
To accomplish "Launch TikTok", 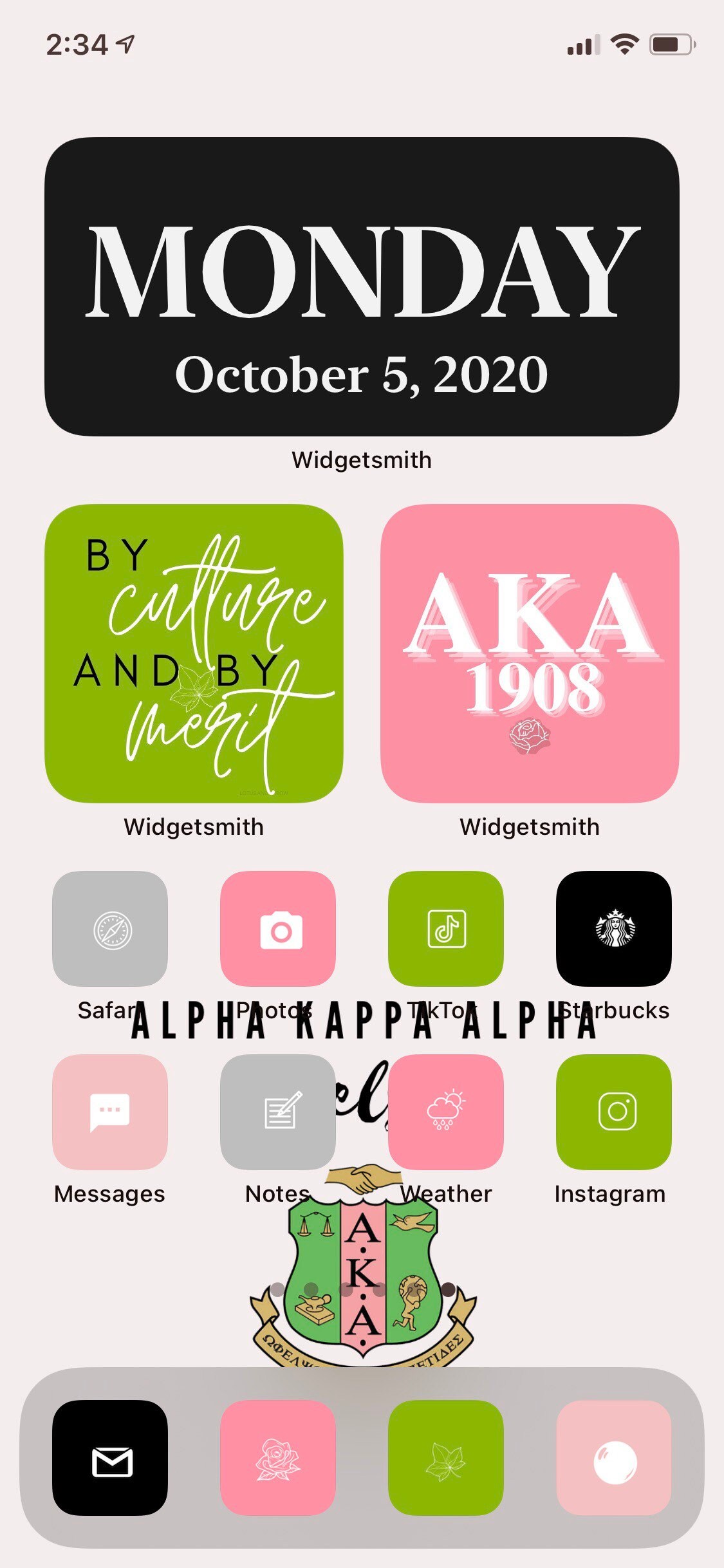I will pyautogui.click(x=446, y=929).
